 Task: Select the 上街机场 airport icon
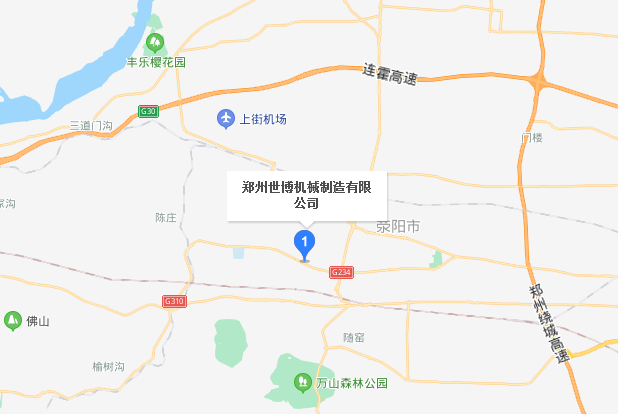click(x=226, y=120)
